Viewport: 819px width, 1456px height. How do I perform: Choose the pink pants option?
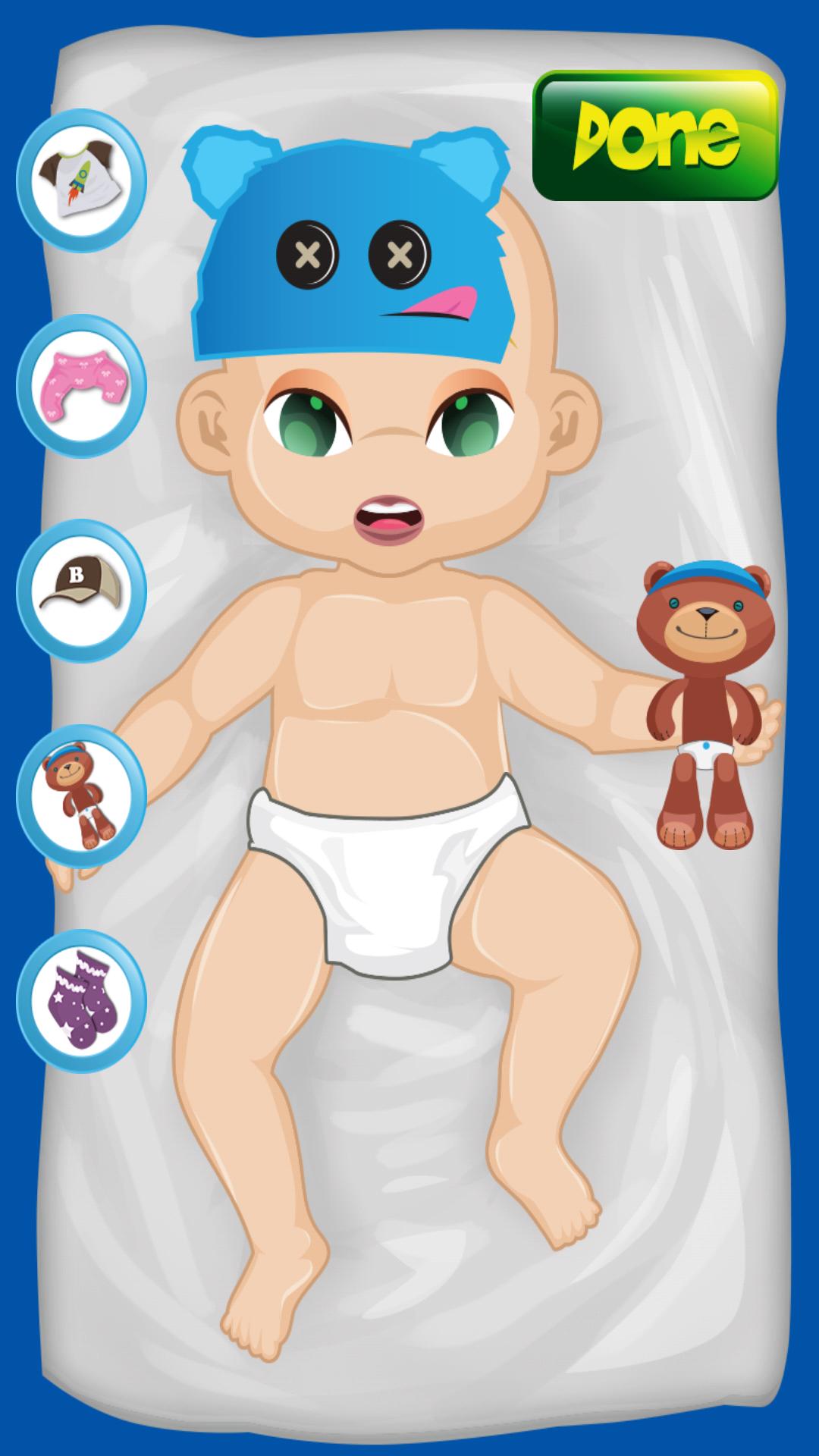tap(81, 386)
